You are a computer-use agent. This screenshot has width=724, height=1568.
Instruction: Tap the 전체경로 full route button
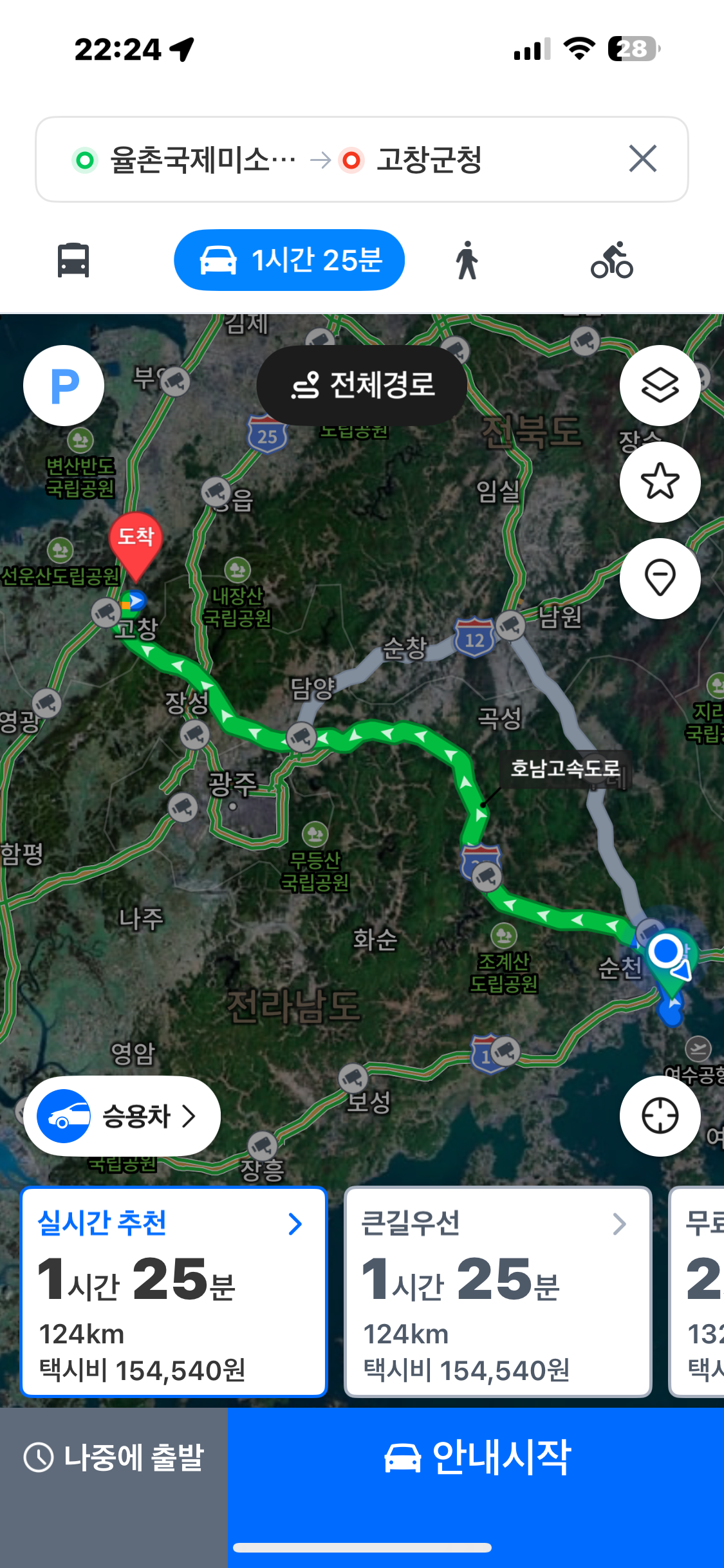click(362, 386)
